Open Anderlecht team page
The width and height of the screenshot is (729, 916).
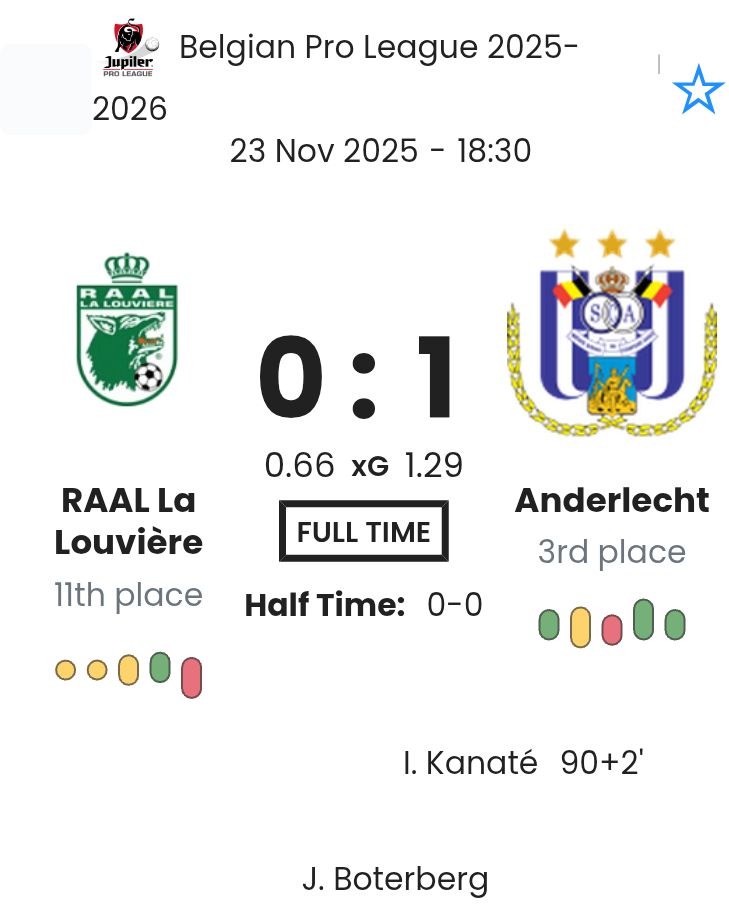[611, 500]
